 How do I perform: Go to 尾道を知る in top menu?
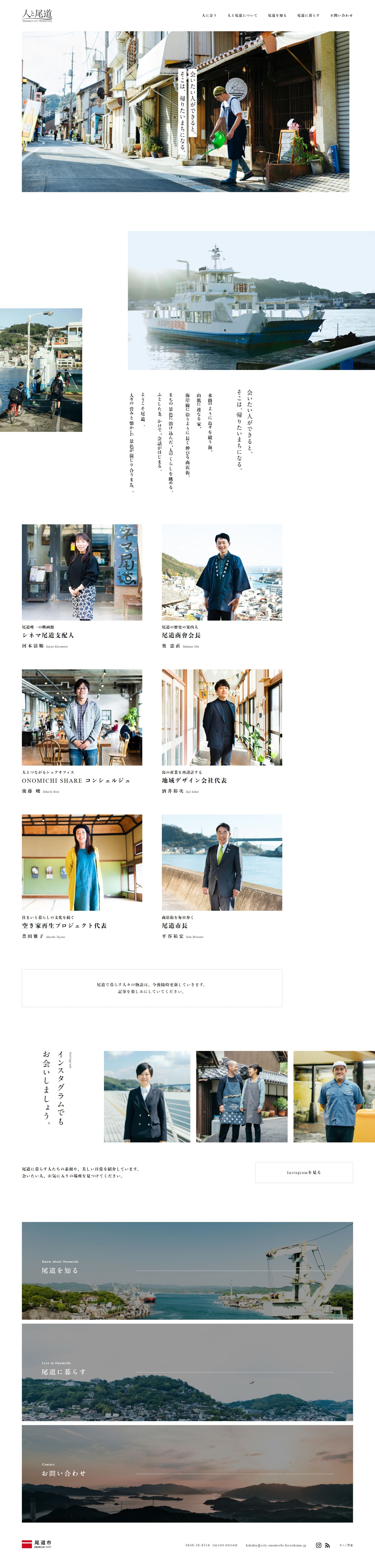click(x=277, y=15)
